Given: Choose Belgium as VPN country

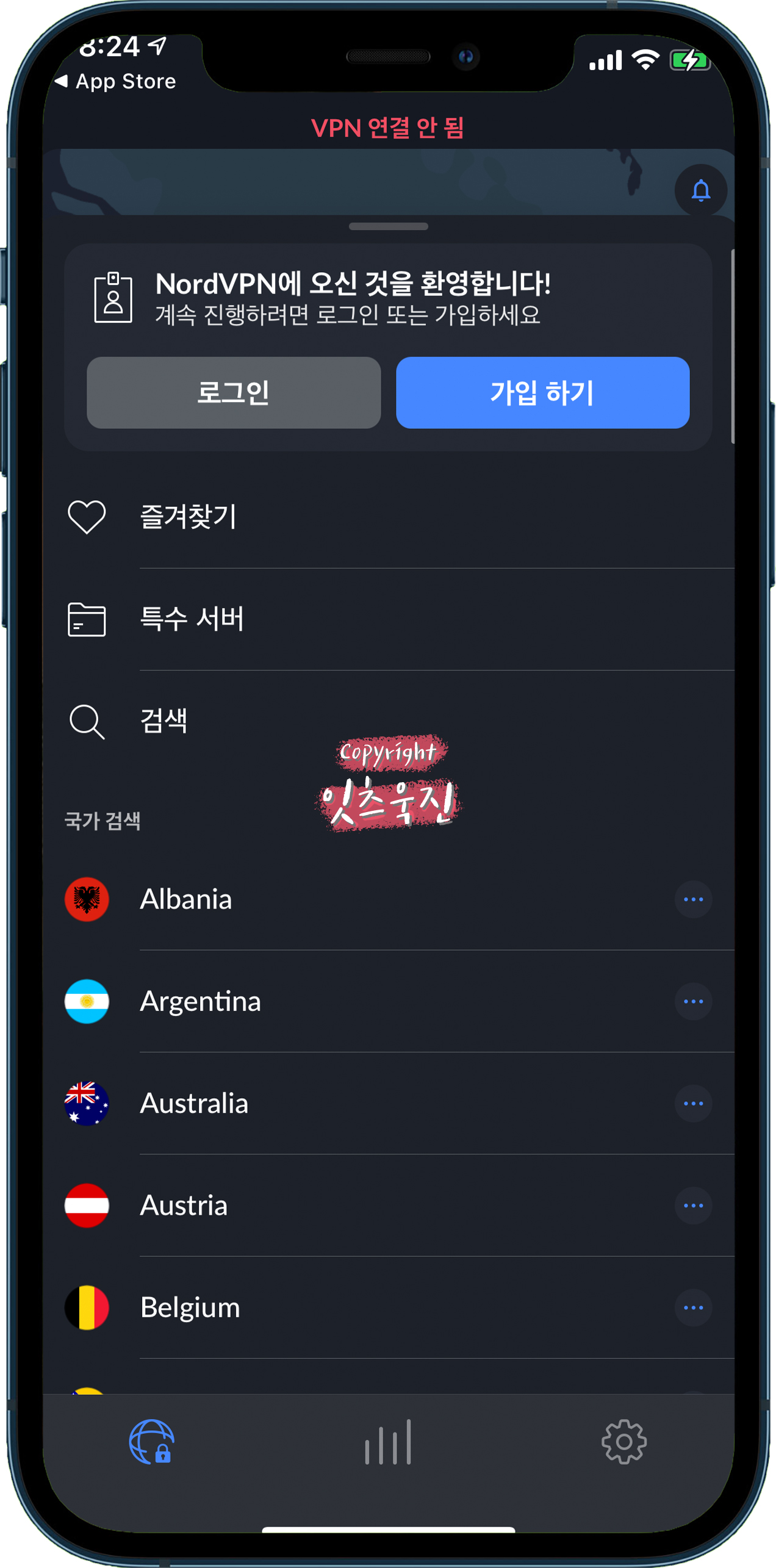Looking at the screenshot, I should click(x=190, y=1307).
